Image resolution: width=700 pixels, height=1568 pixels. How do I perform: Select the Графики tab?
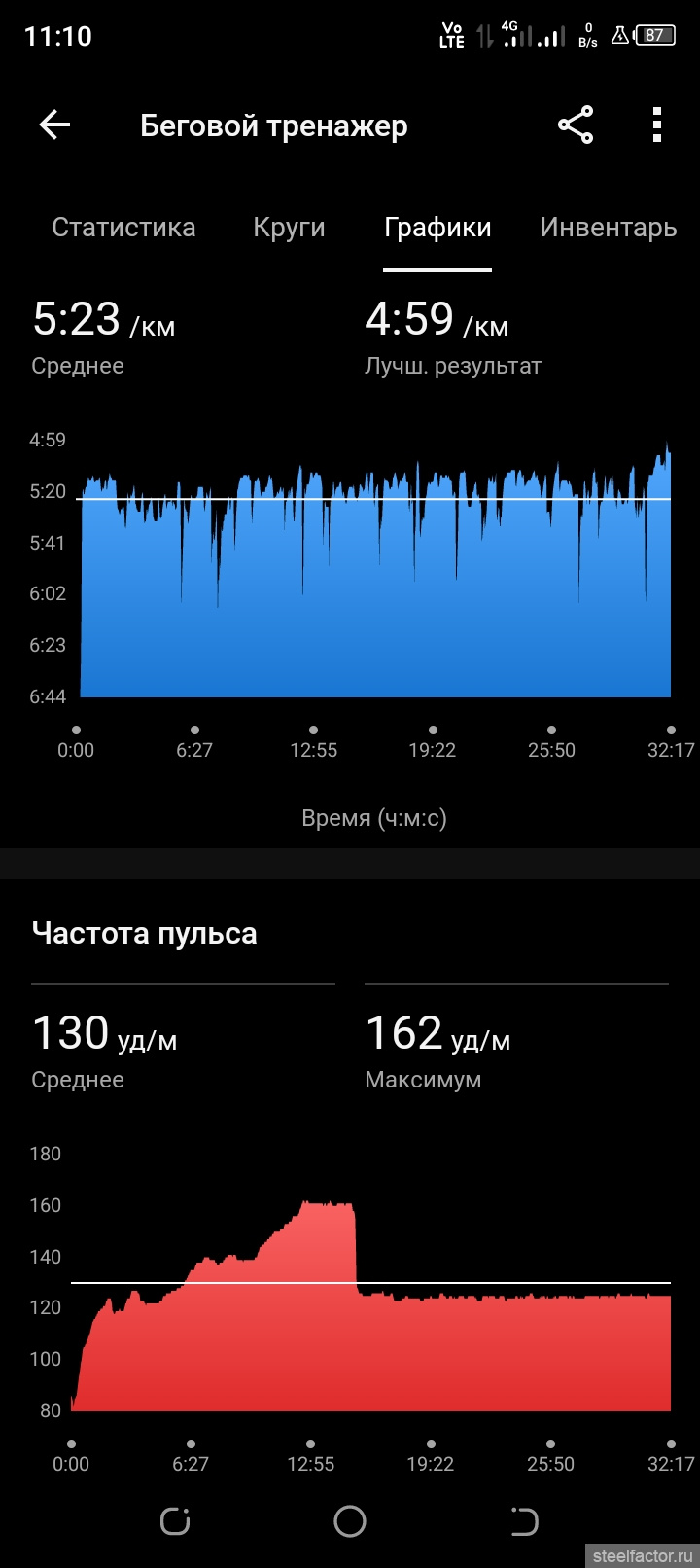(437, 228)
